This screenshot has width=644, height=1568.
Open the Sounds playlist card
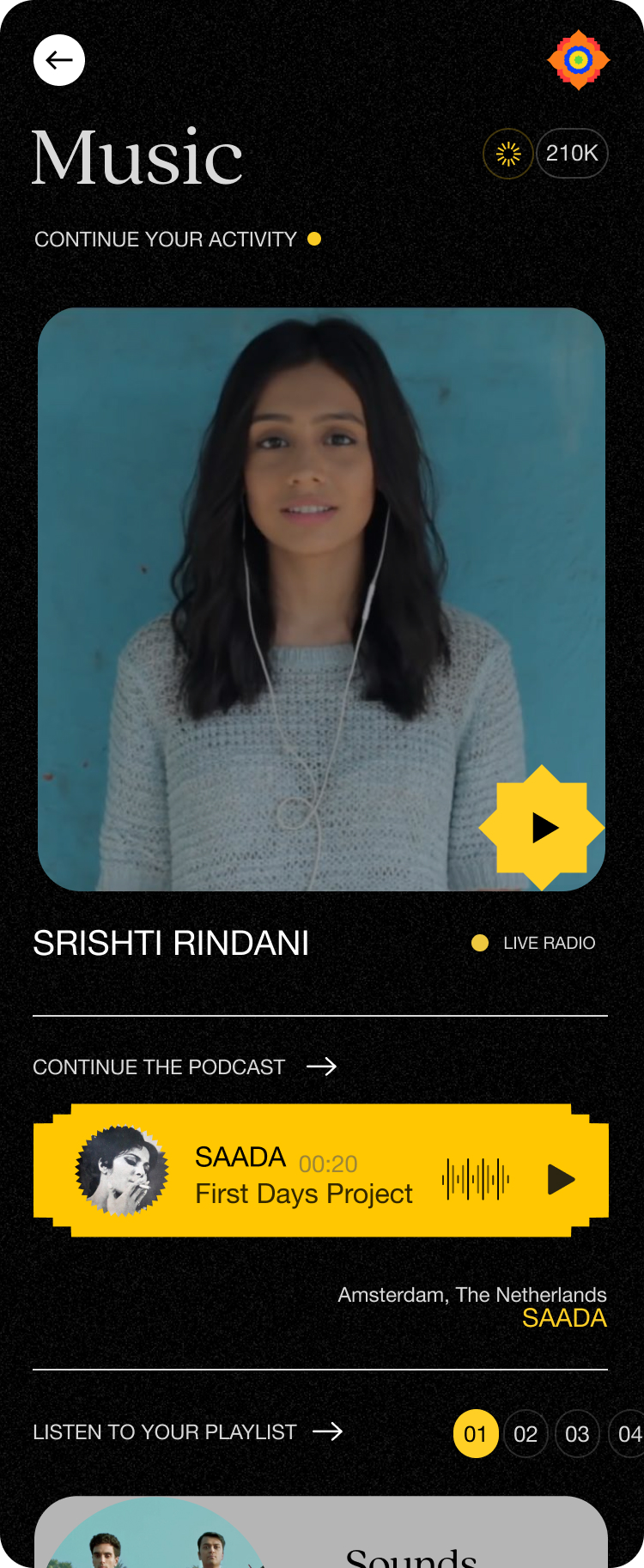321,1537
